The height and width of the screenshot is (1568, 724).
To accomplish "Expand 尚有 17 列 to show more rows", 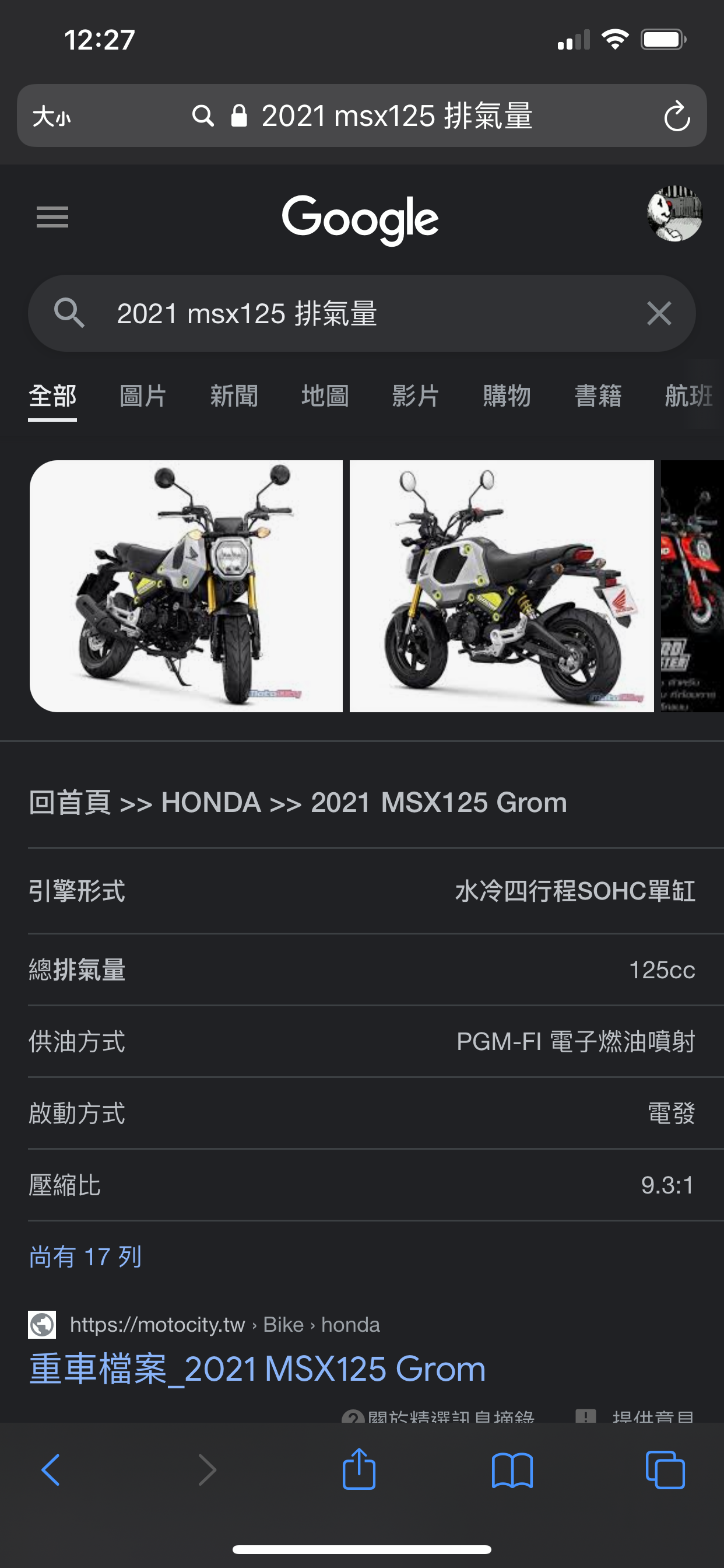I will (x=85, y=1257).
